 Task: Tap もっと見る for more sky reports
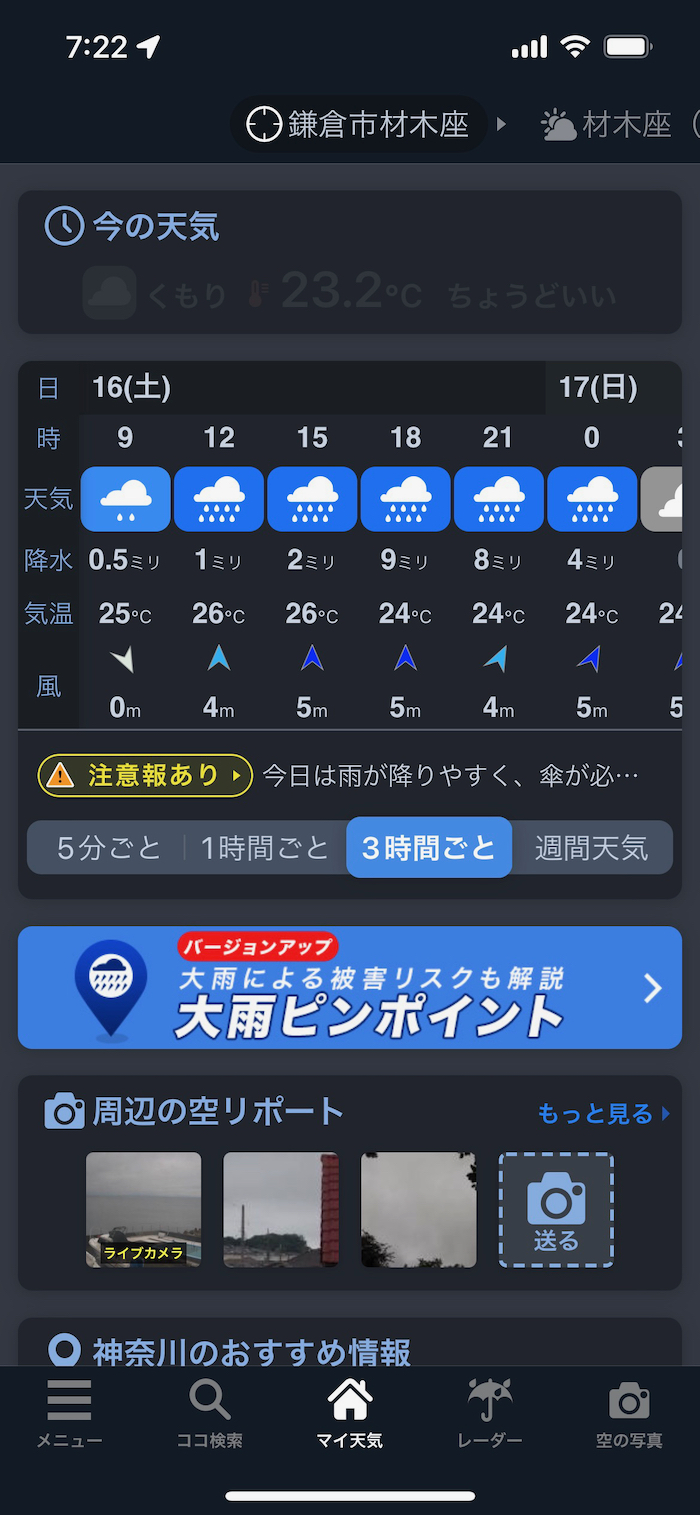[602, 1113]
